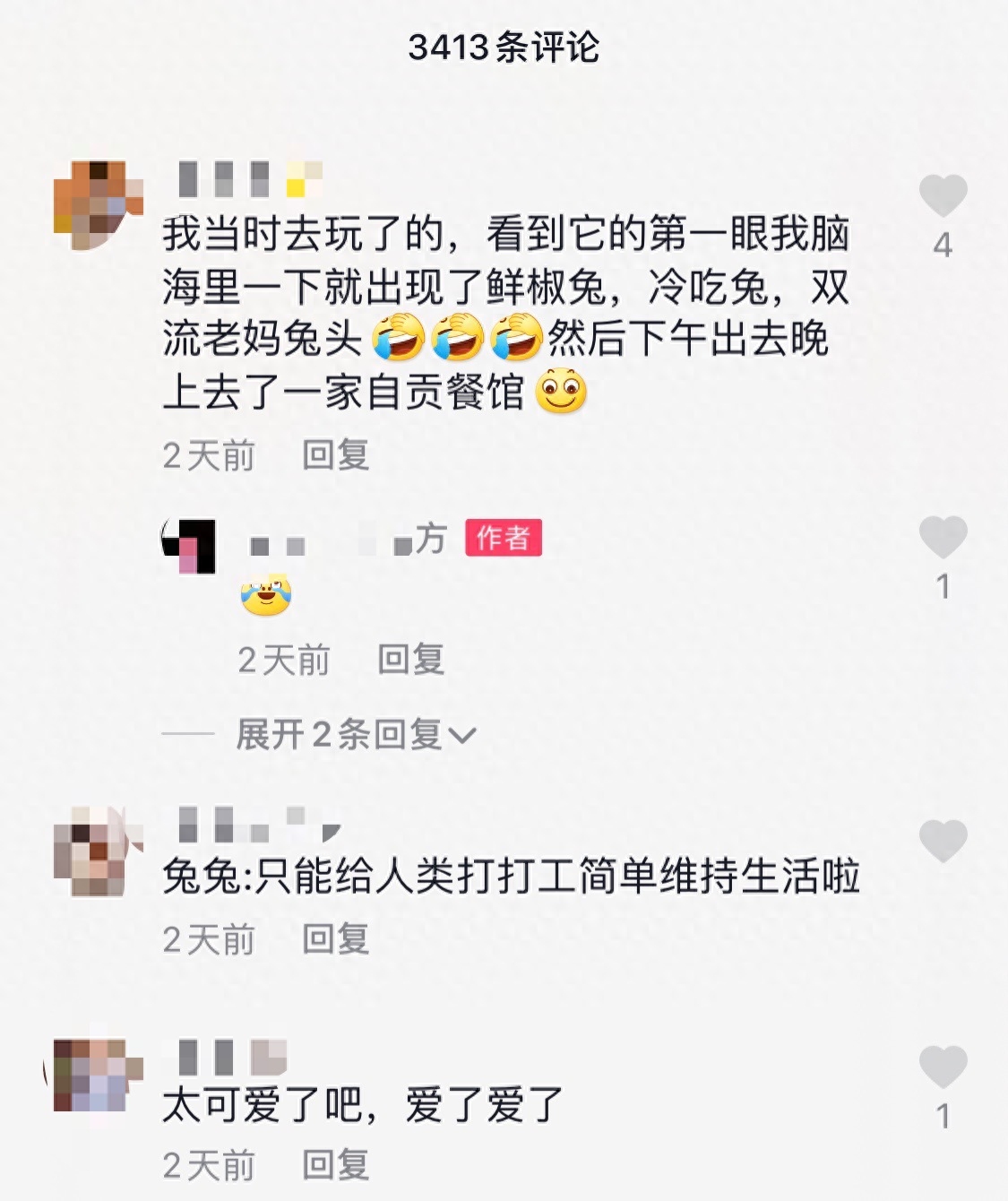The image size is (1008, 1201).
Task: Like the comment 太可爱了吧，爱了爱了
Action: (x=943, y=1067)
